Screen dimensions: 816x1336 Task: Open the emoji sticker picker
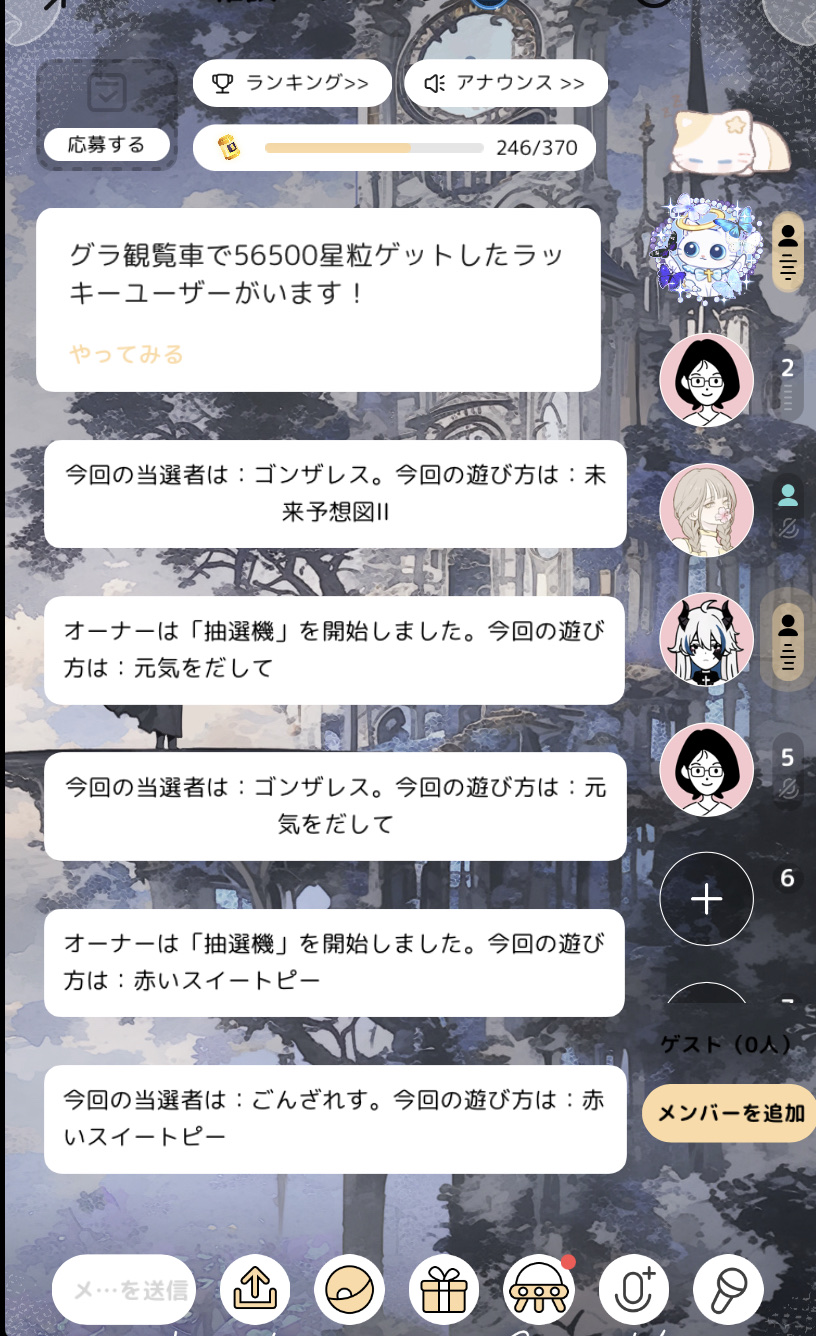[350, 1290]
